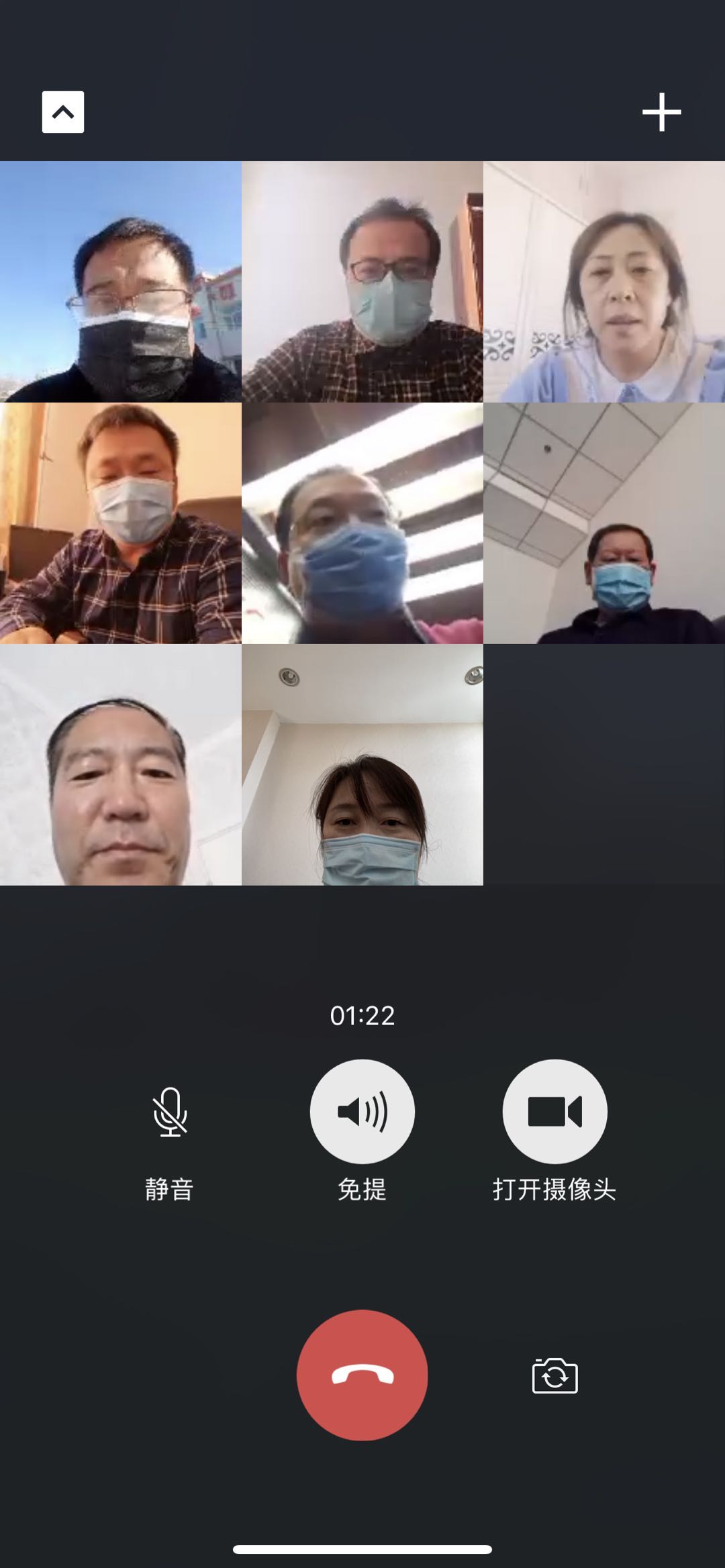Turn on camera with 打开摄像头
This screenshot has width=725, height=1568.
[554, 1111]
